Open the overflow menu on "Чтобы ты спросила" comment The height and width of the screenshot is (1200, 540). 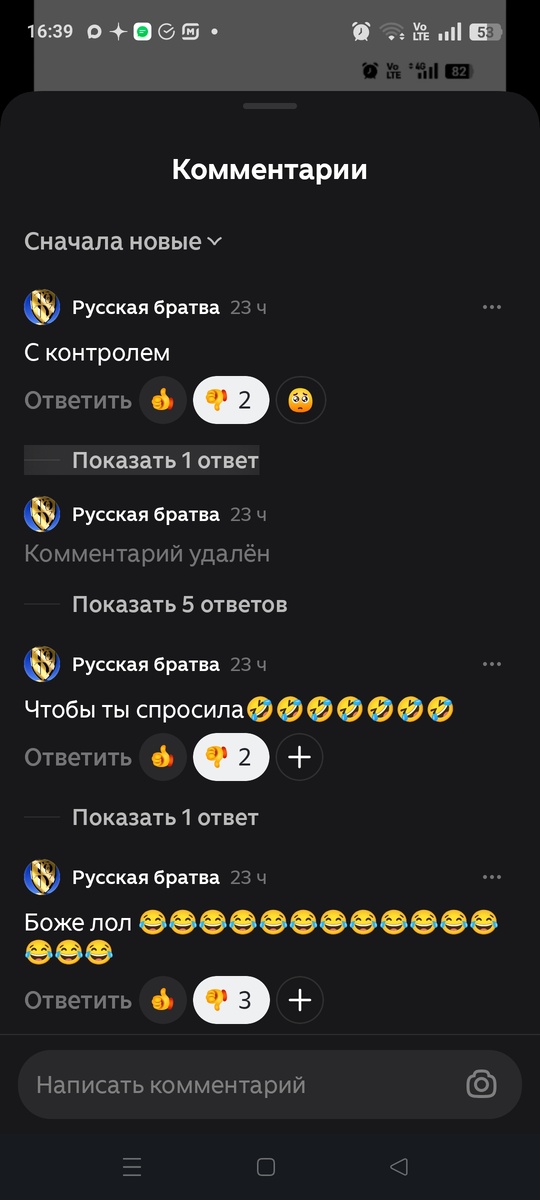tap(491, 664)
